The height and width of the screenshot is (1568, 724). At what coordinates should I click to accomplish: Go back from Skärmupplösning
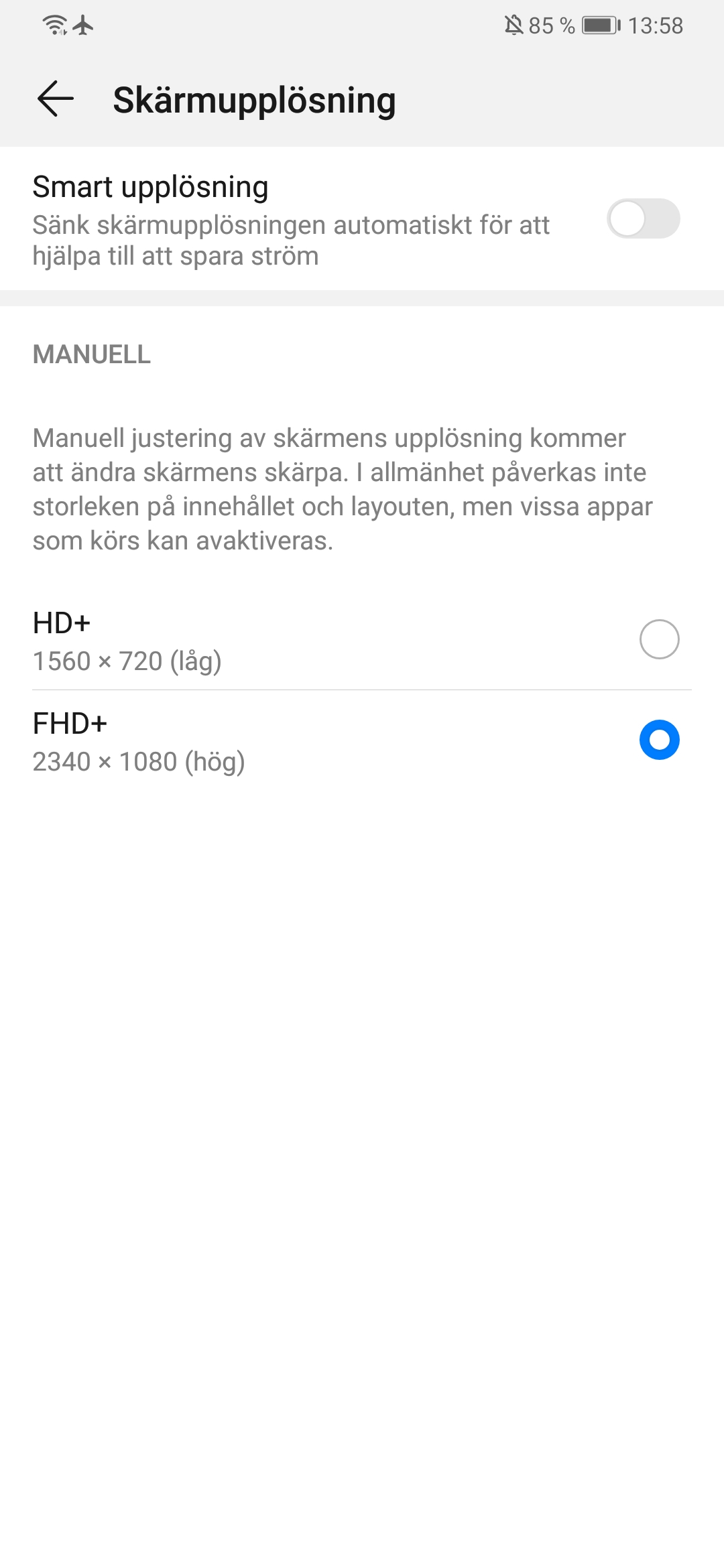tap(55, 99)
